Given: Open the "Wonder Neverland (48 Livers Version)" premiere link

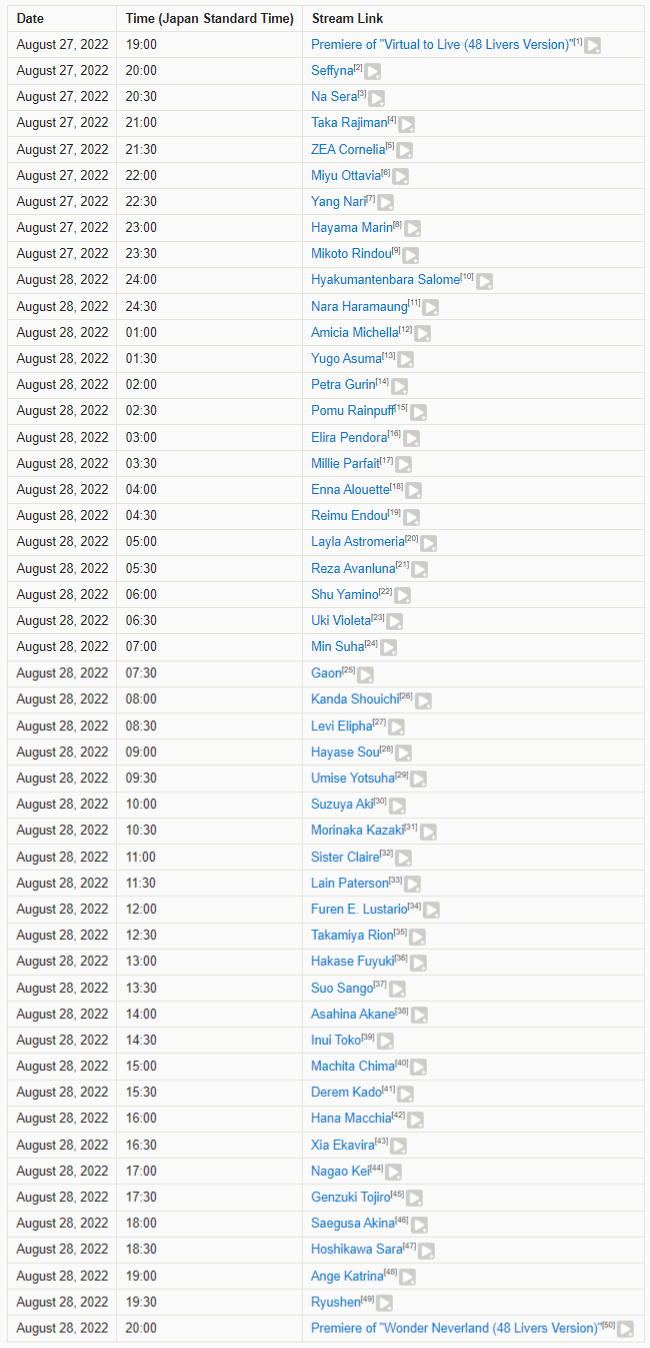Looking at the screenshot, I should [x=455, y=1328].
